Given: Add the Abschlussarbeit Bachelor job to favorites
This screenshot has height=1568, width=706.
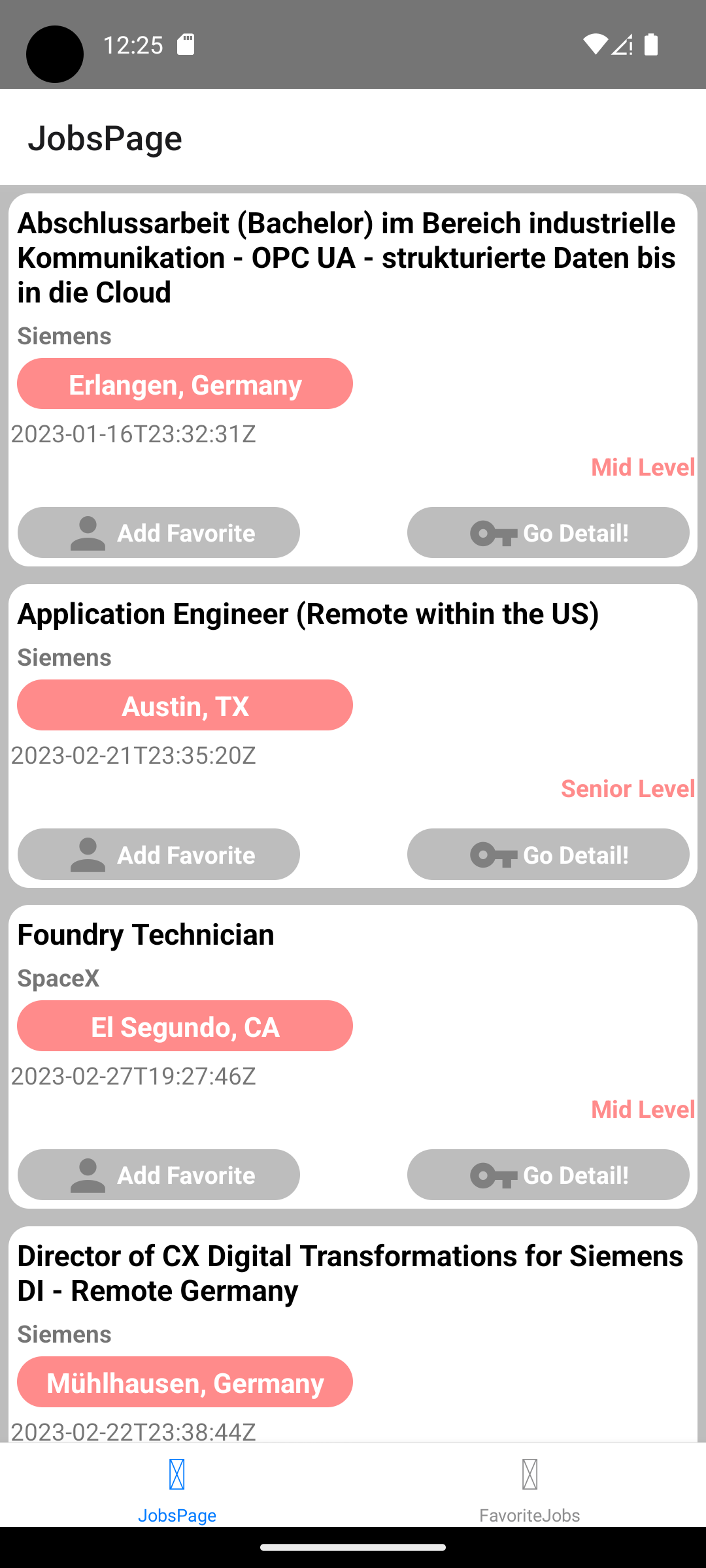Looking at the screenshot, I should [x=159, y=532].
